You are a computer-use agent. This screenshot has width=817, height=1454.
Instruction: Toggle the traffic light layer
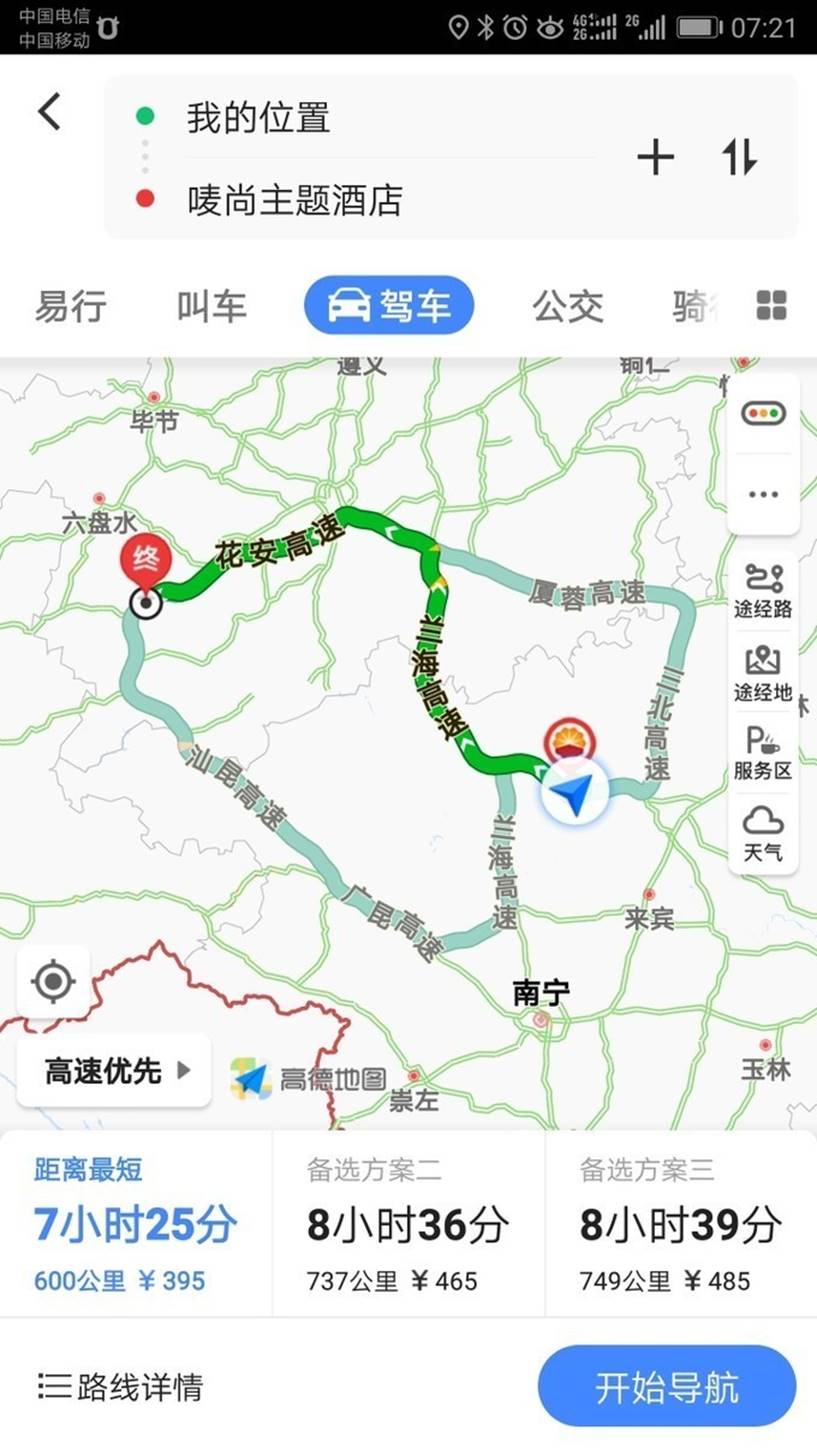(763, 413)
